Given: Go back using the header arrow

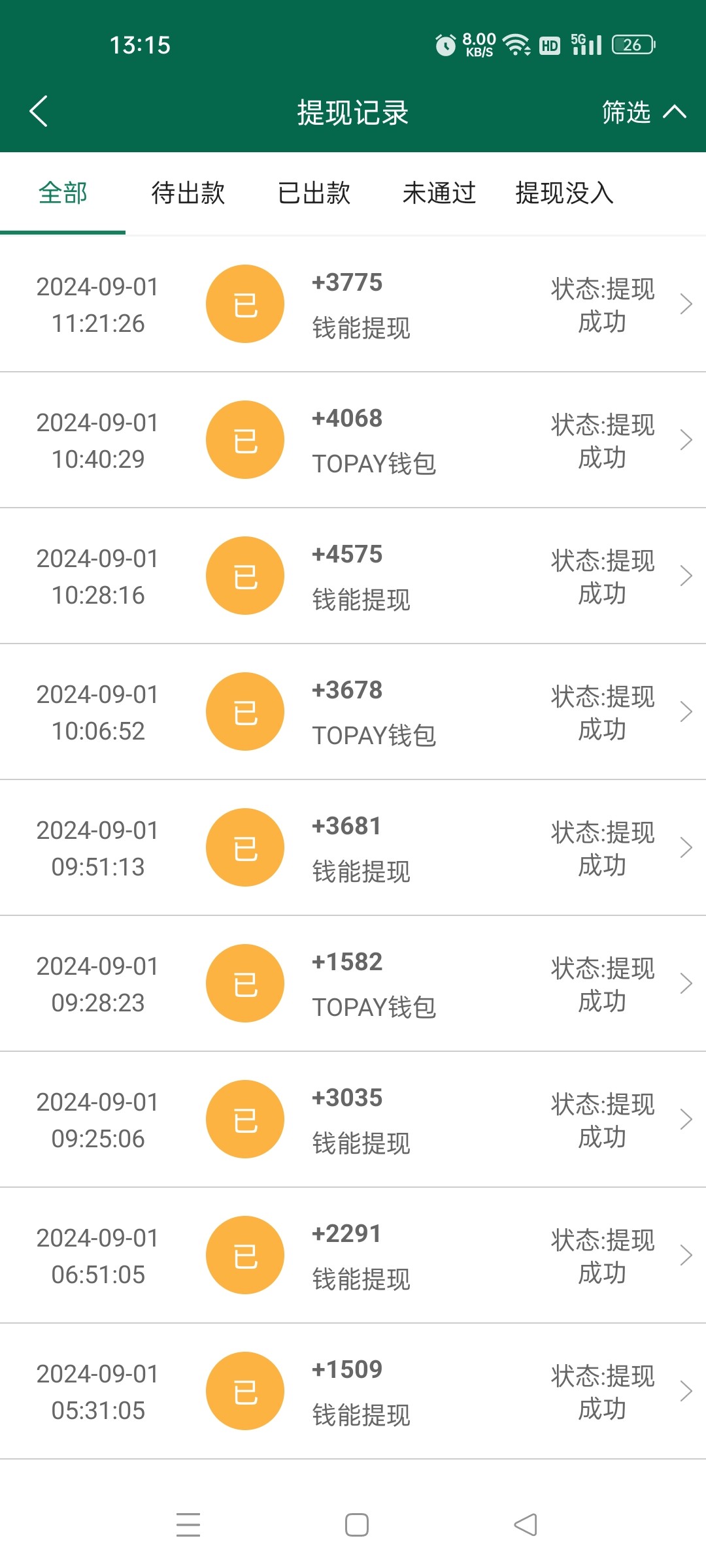Looking at the screenshot, I should coord(39,112).
